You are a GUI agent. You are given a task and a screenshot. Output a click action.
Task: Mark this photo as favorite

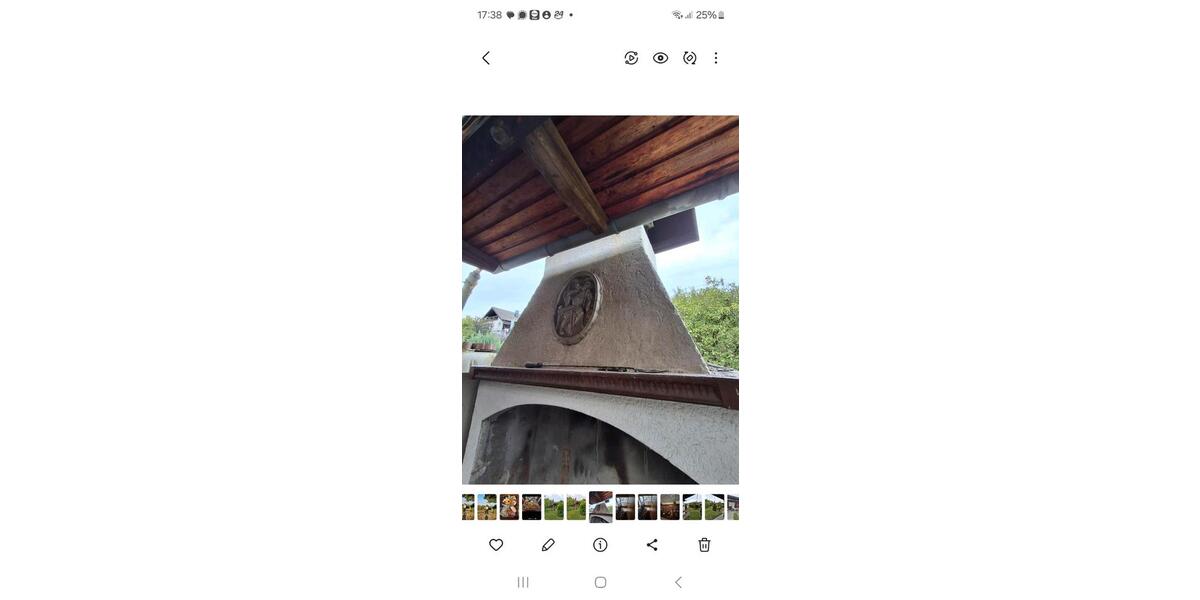click(x=496, y=545)
